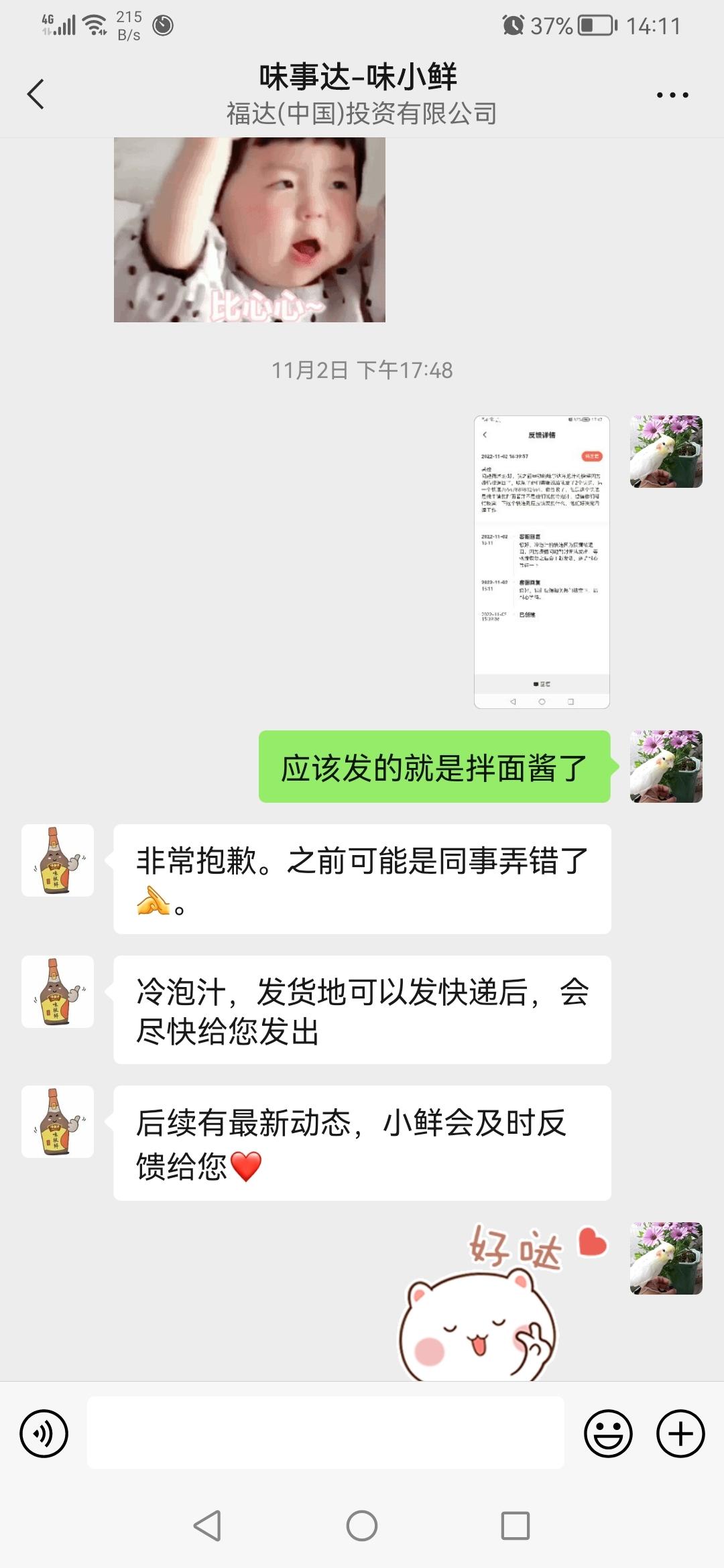
Task: Open the sent feedback screenshot image
Action: pos(542,562)
